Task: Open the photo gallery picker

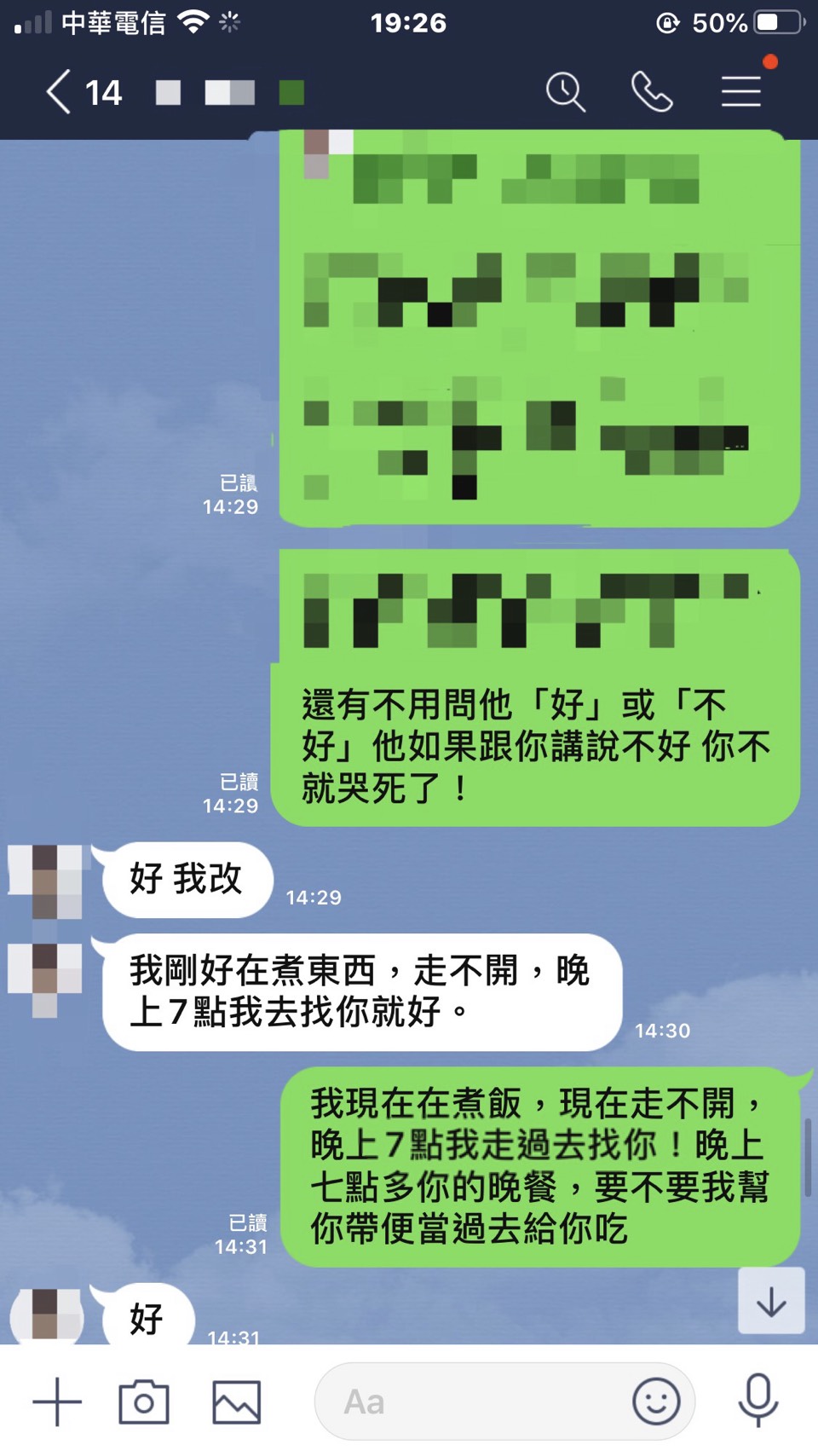Action: tap(236, 1401)
